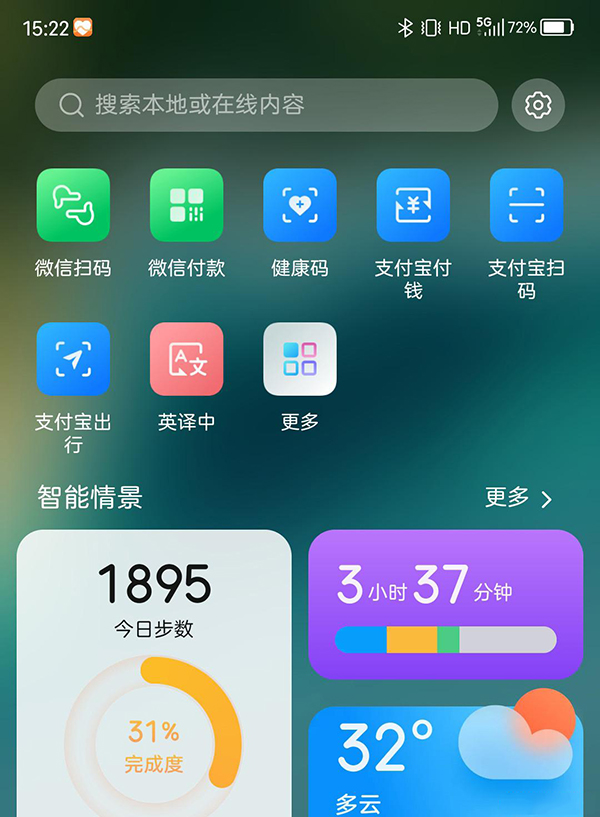Open the 今日步数 step count card

[154, 672]
